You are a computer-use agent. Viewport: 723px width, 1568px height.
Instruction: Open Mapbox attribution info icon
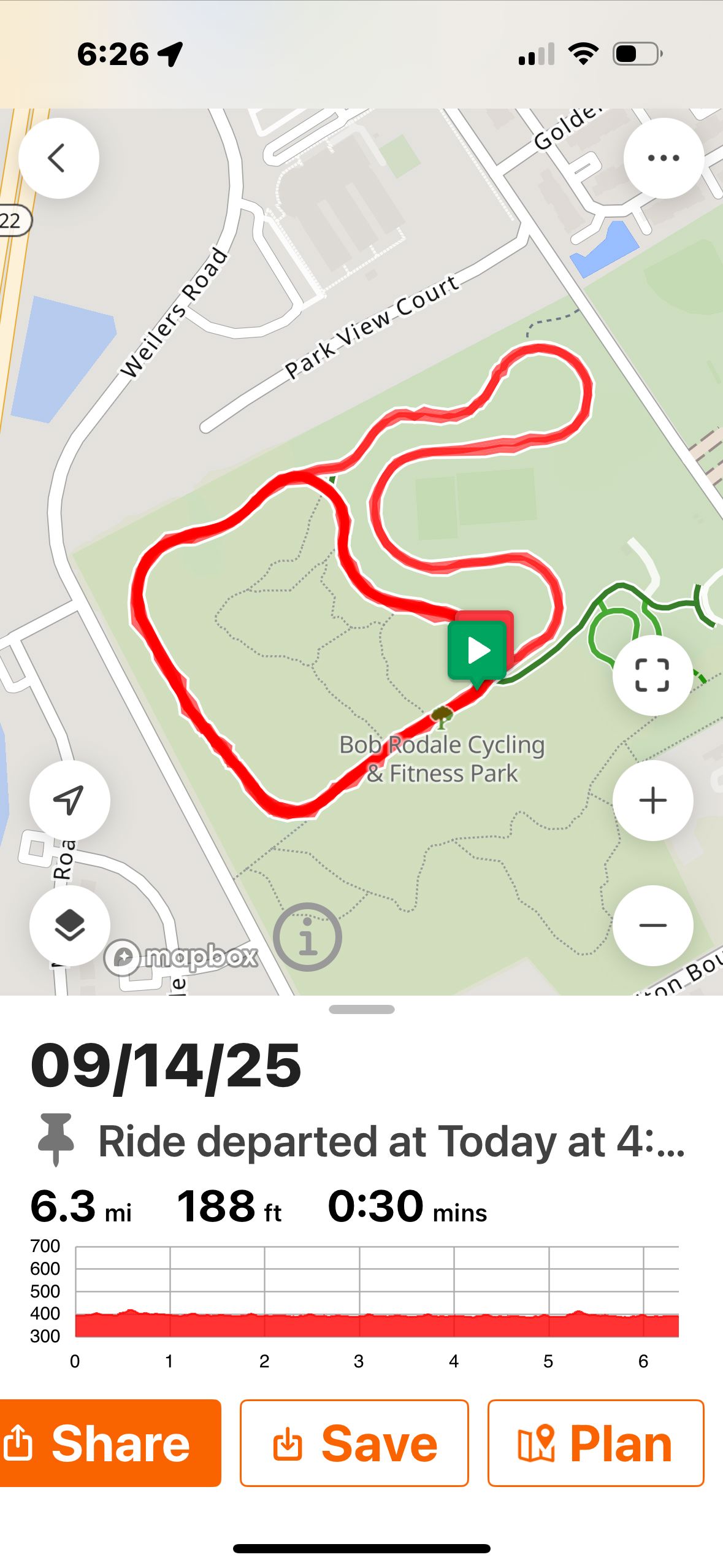pos(307,937)
